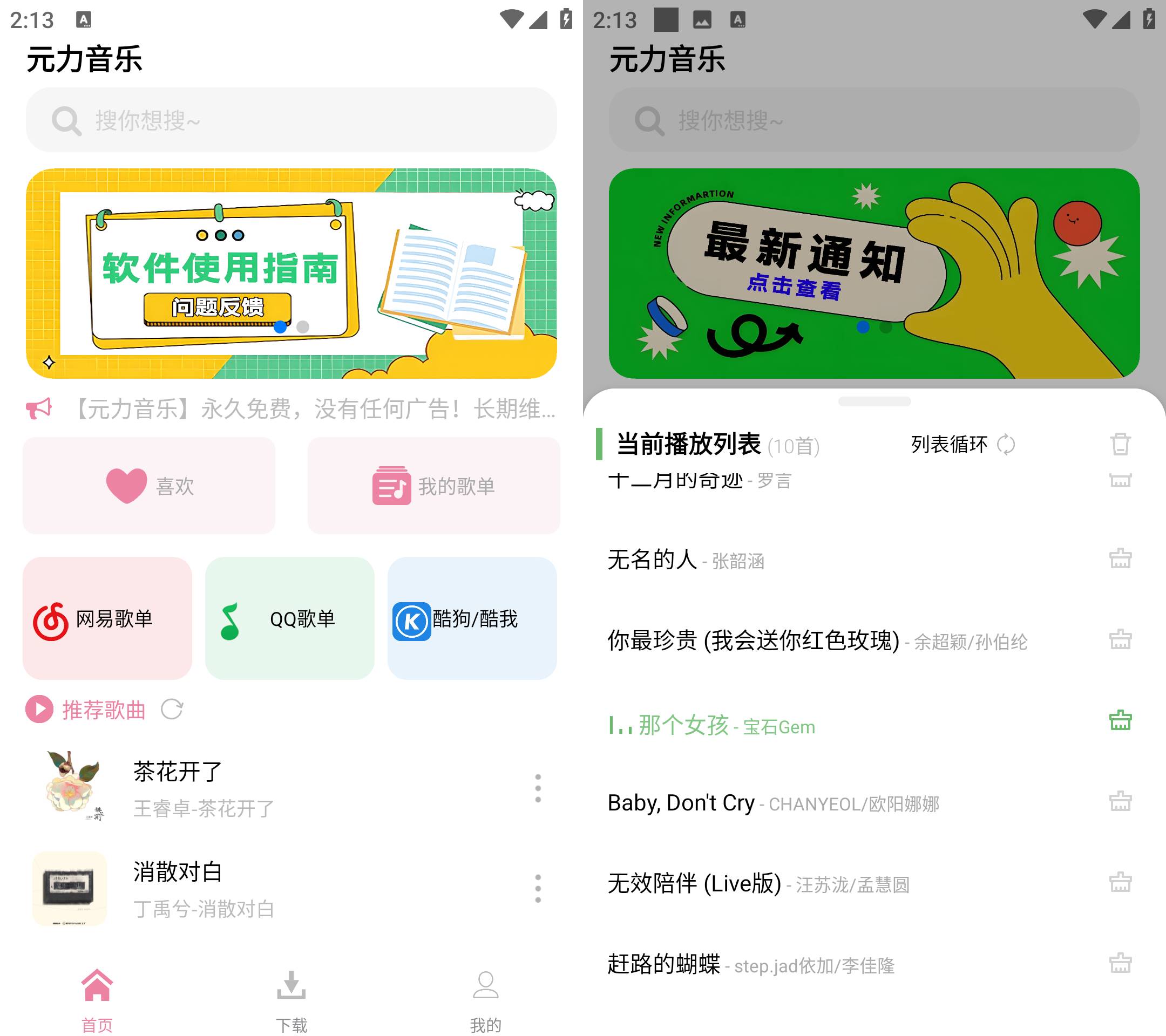1166x1036 pixels.
Task: Open more options for 消散对白
Action: (537, 888)
